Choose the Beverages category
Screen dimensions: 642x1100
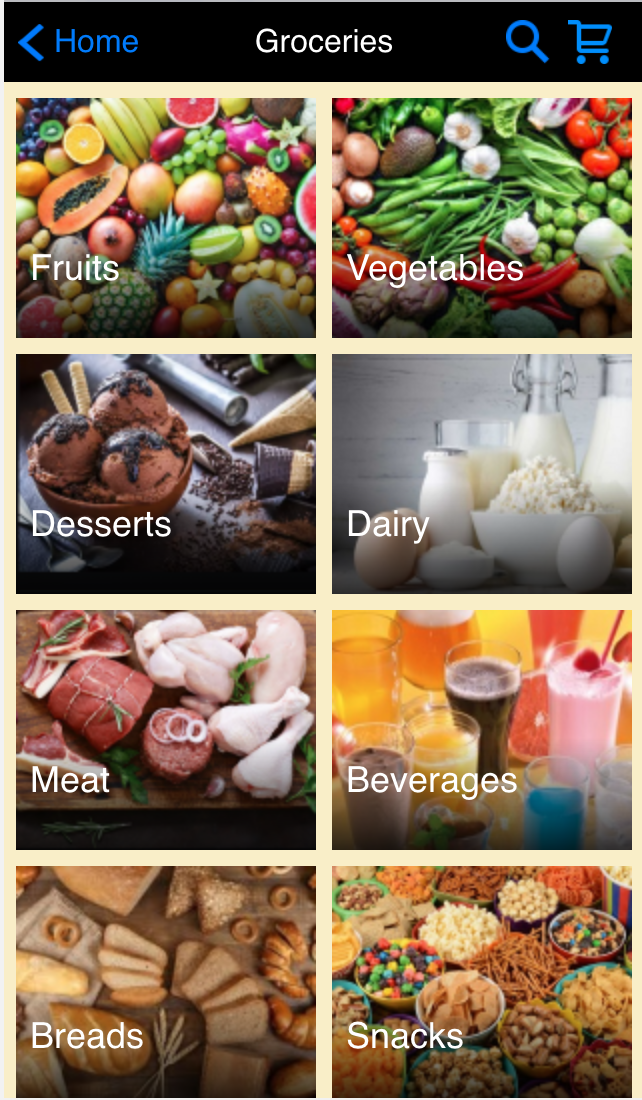[x=482, y=730]
